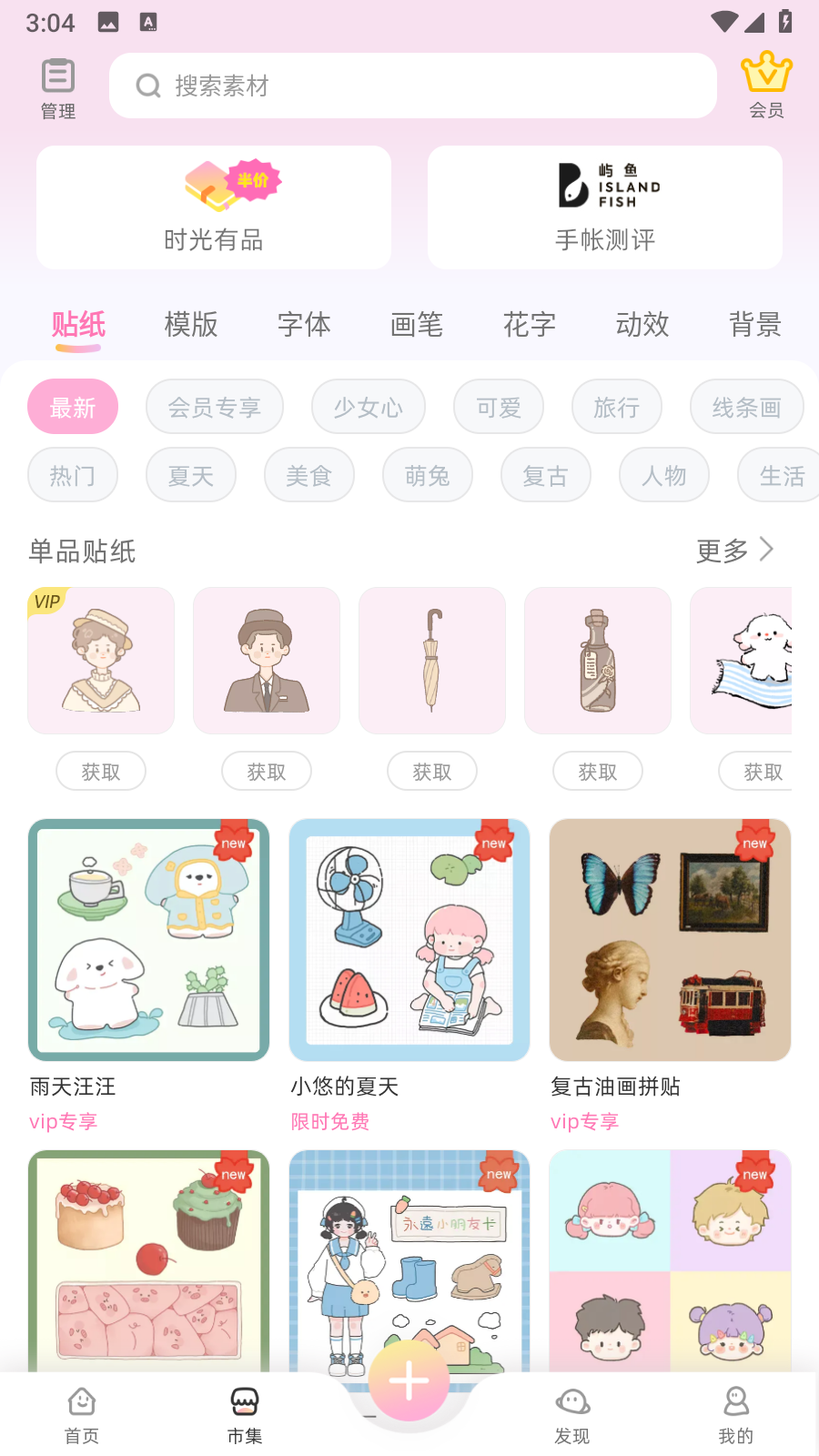819x1456 pixels.
Task: Switch to the 模版 tab
Action: [x=191, y=324]
